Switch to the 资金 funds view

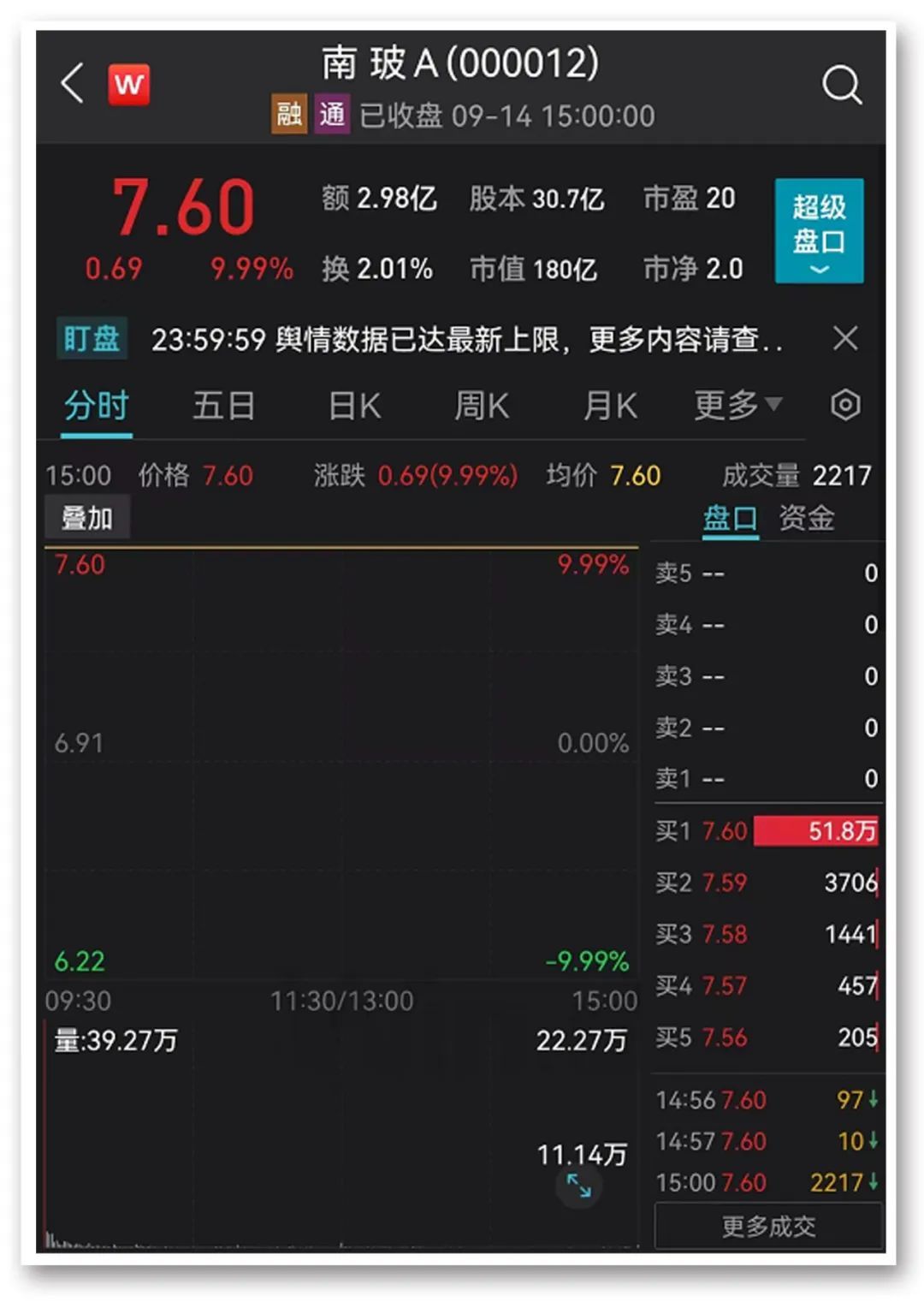click(x=807, y=517)
